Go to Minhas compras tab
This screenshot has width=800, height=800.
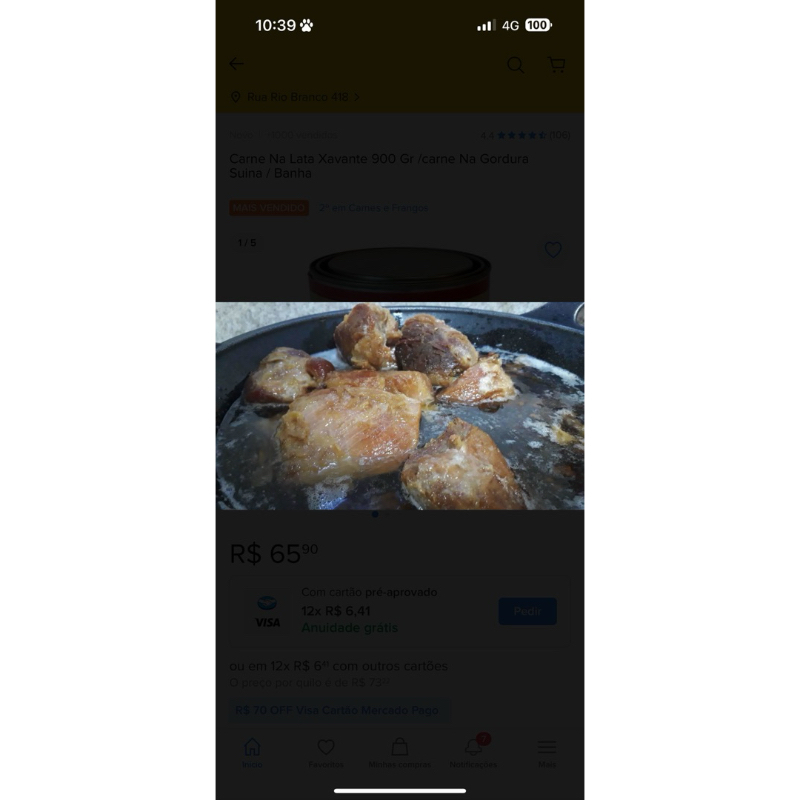click(399, 752)
